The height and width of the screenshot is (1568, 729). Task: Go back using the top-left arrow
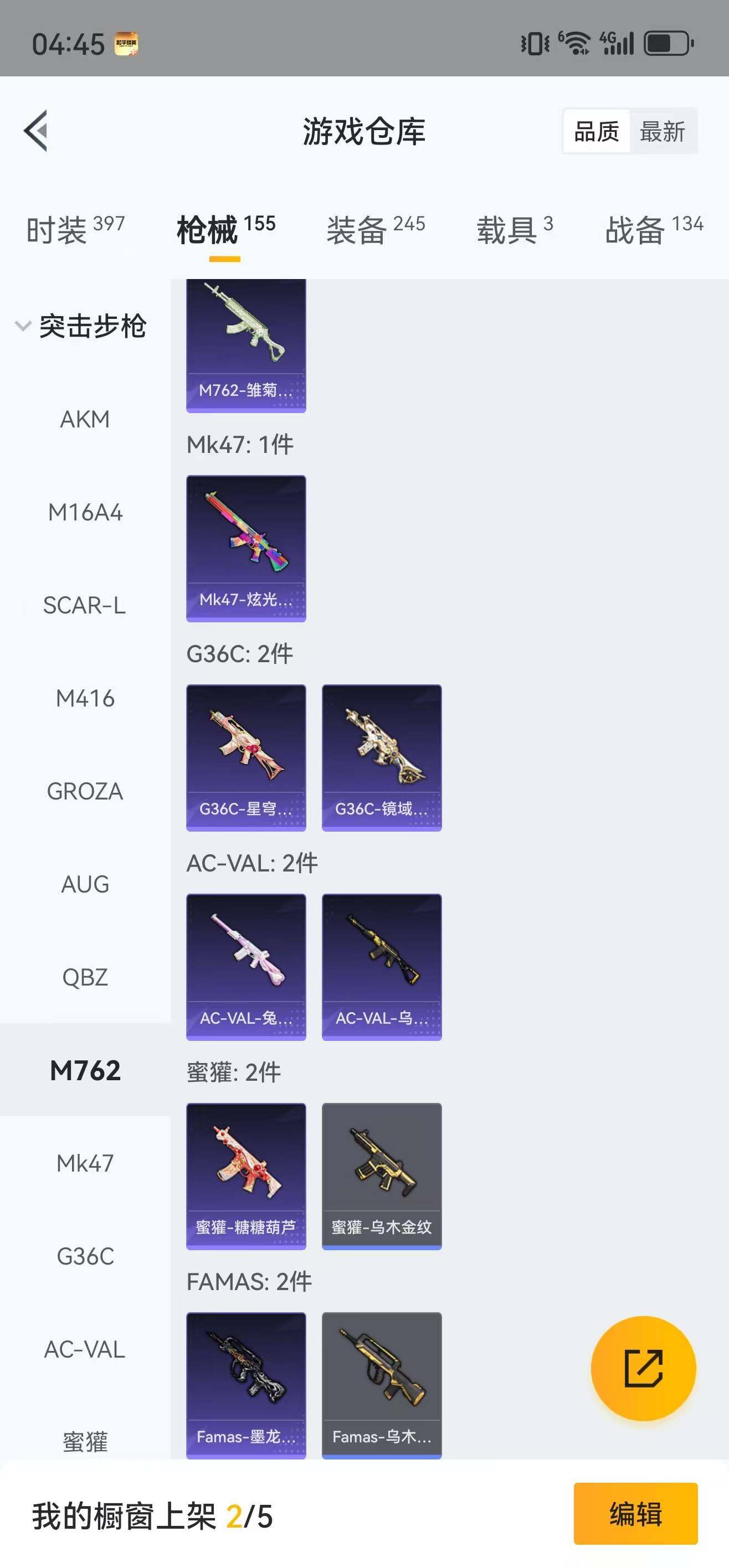tap(35, 131)
